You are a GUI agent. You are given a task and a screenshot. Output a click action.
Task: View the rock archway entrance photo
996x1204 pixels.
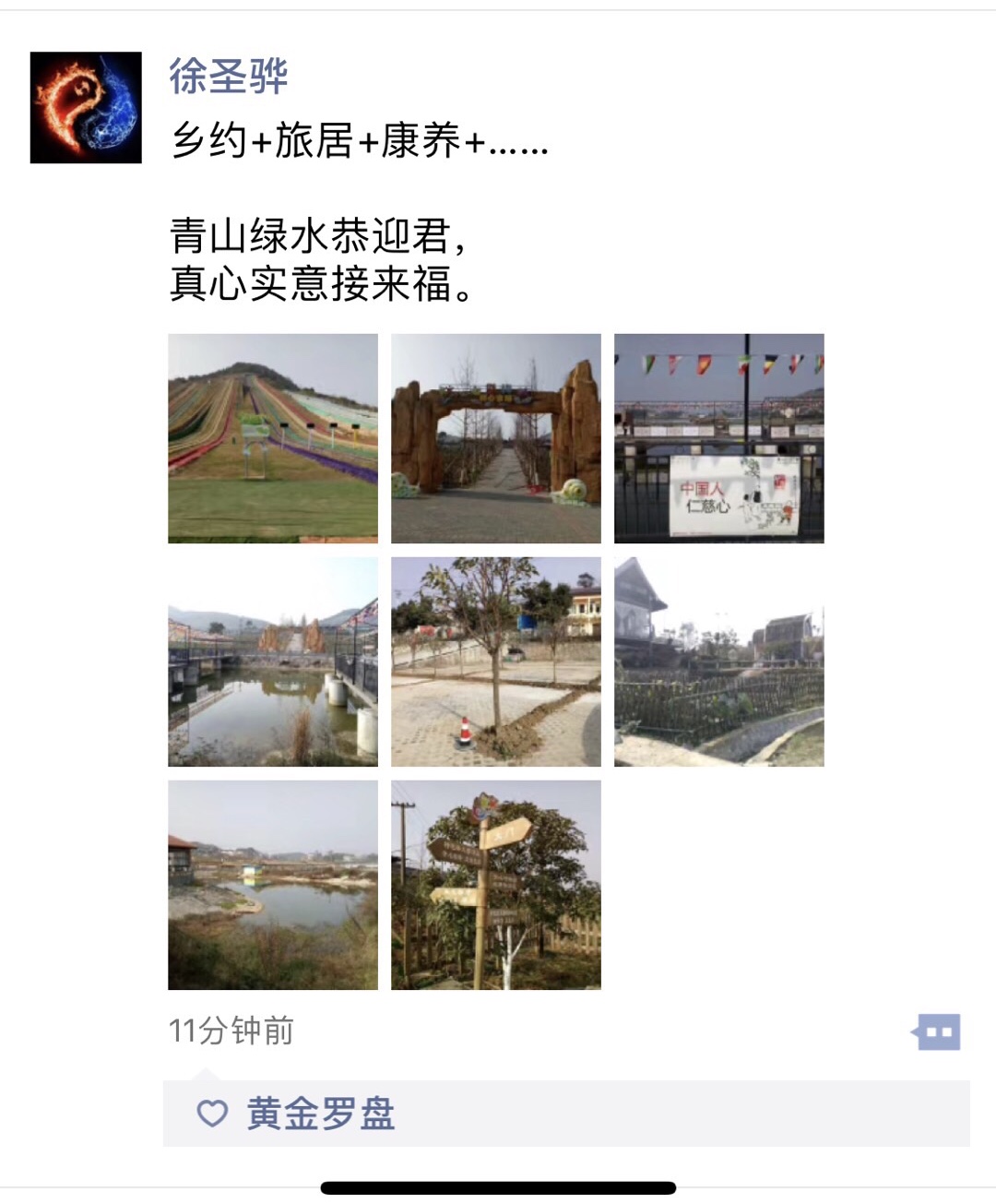click(x=496, y=438)
